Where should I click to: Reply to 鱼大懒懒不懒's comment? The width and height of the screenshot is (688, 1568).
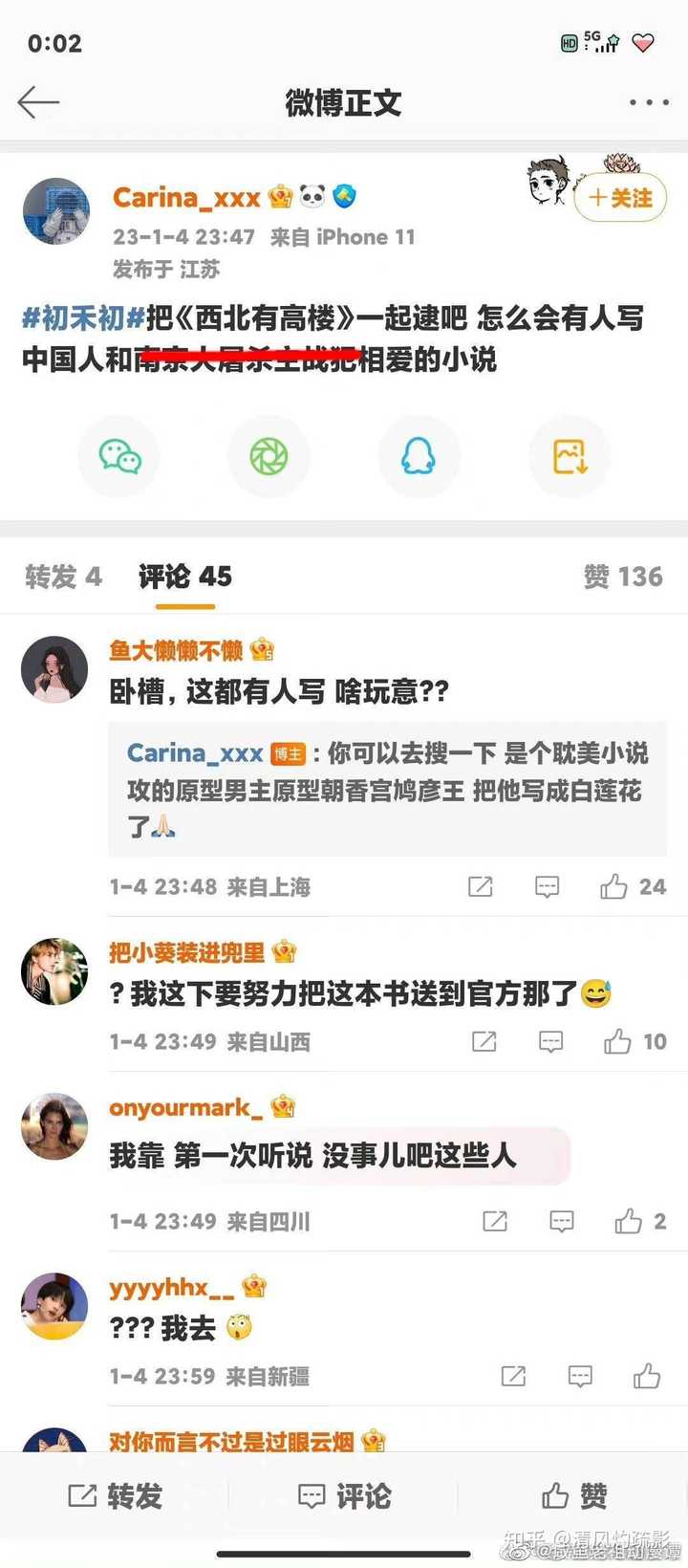[547, 887]
